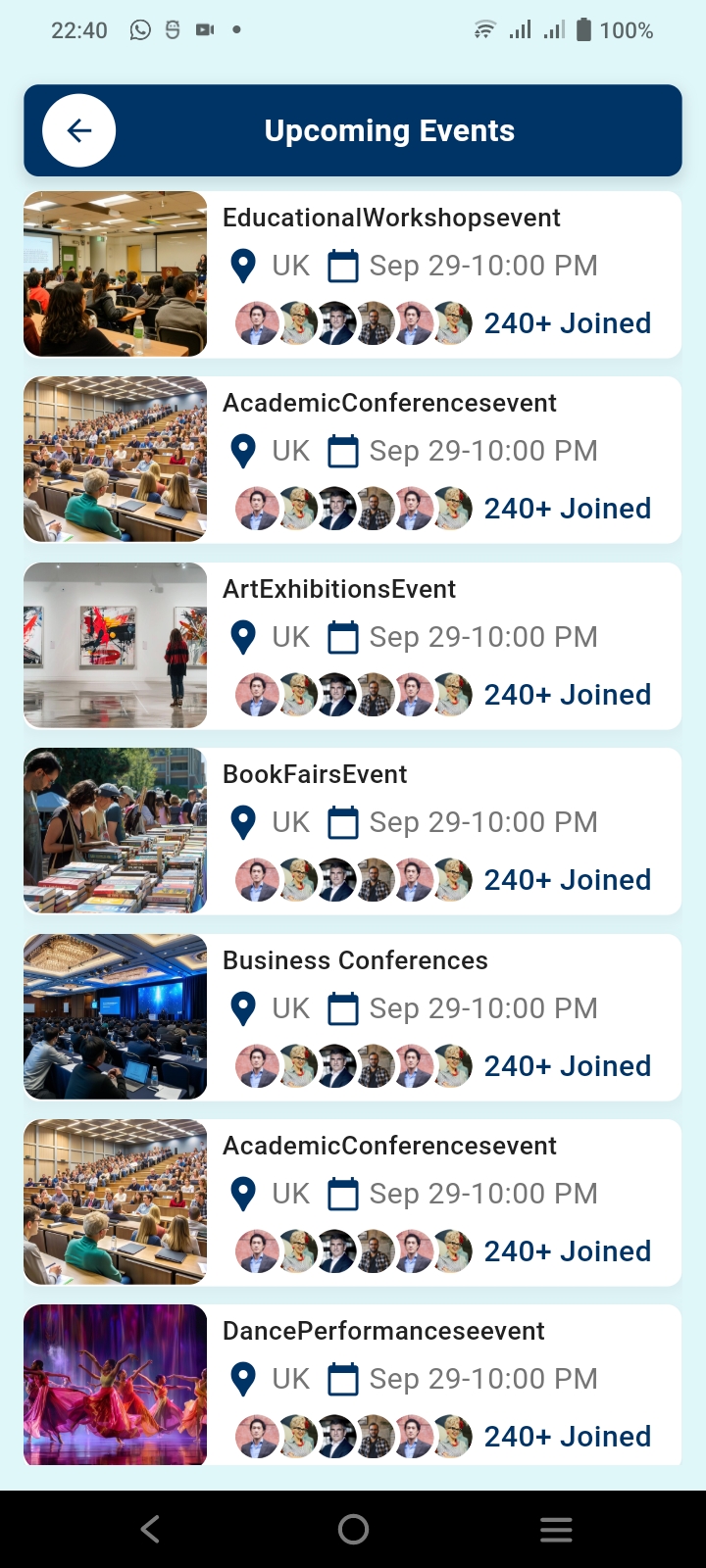Select the ArtExhibitionsEvent title text

coord(338,588)
